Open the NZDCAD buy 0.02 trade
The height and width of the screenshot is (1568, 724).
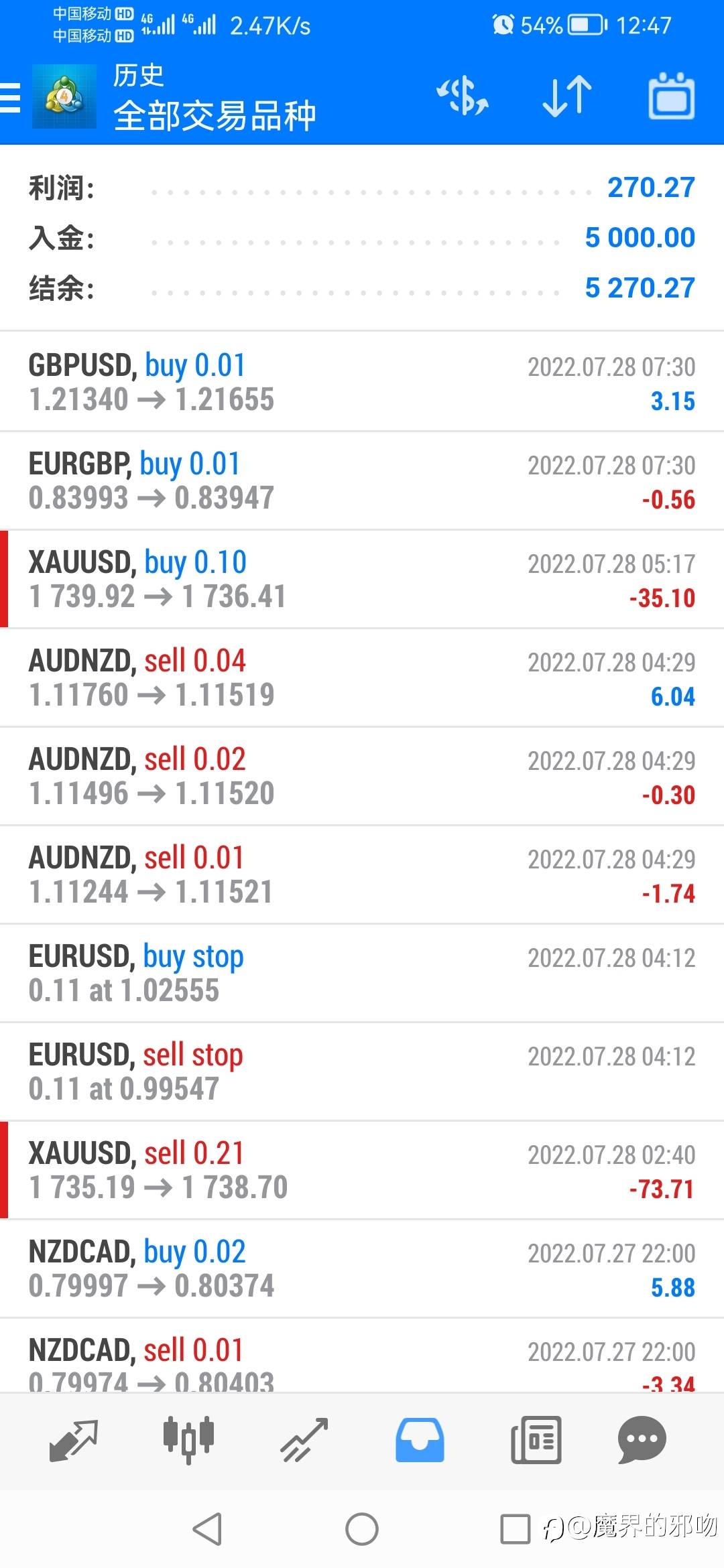click(x=362, y=1268)
